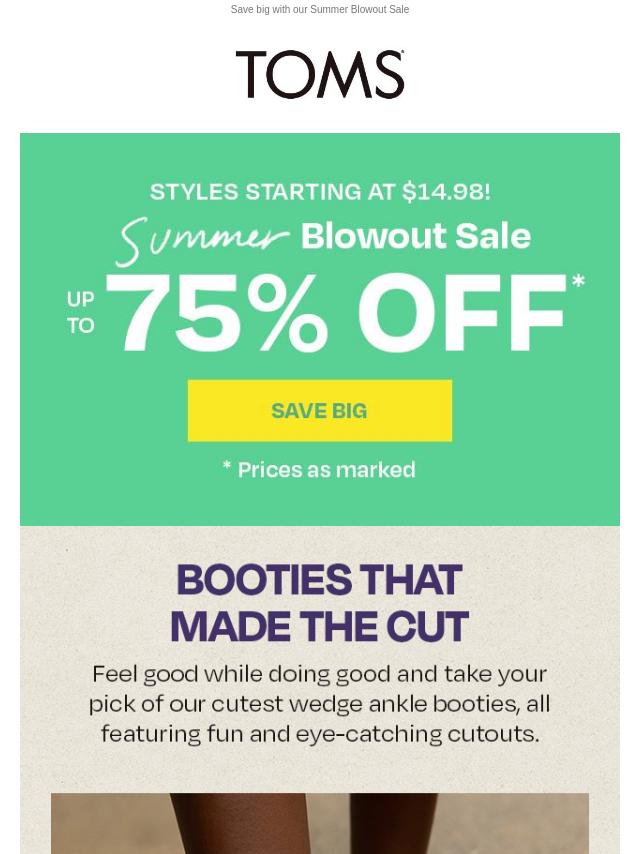Screen dimensions: 640x854
Task: Tap the SAVE BIG button
Action: pyautogui.click(x=319, y=410)
